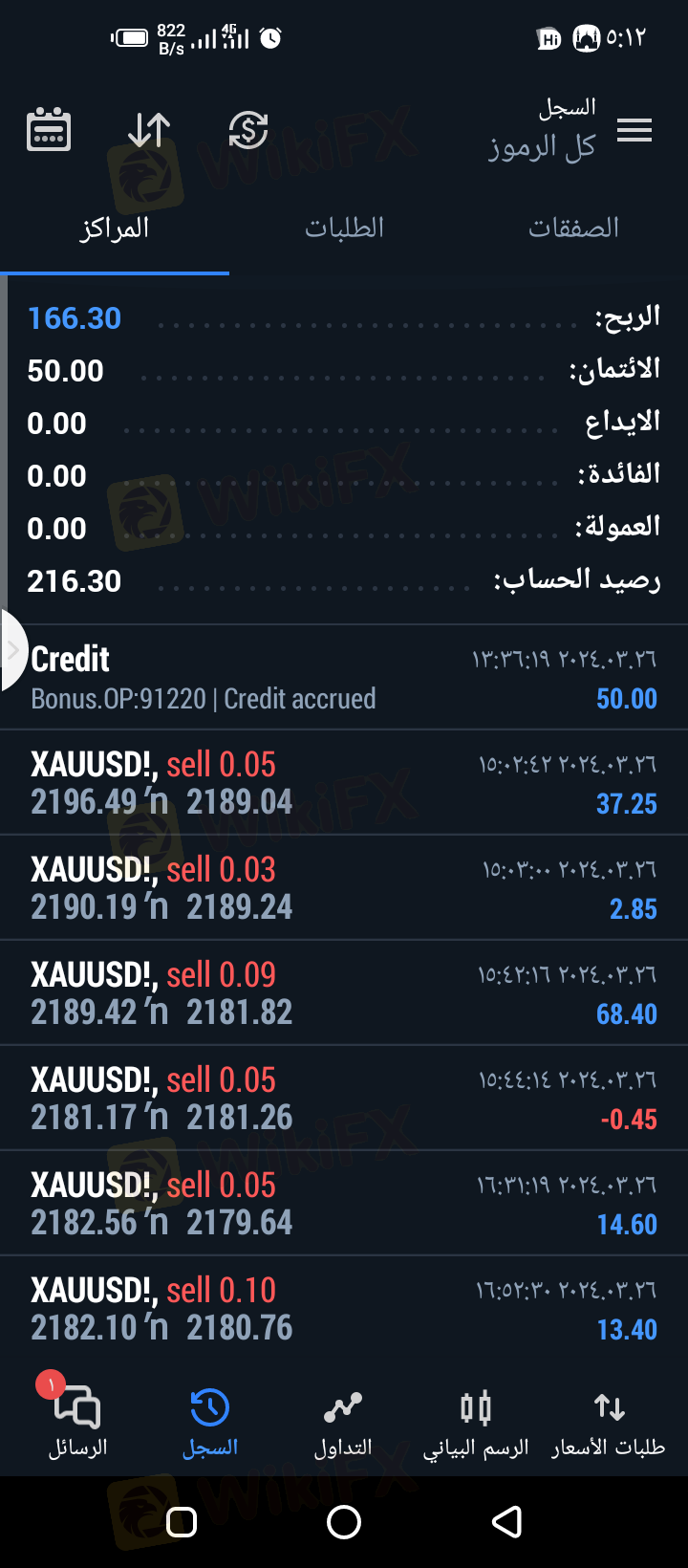Switch to the الطلبات tab

click(x=344, y=229)
